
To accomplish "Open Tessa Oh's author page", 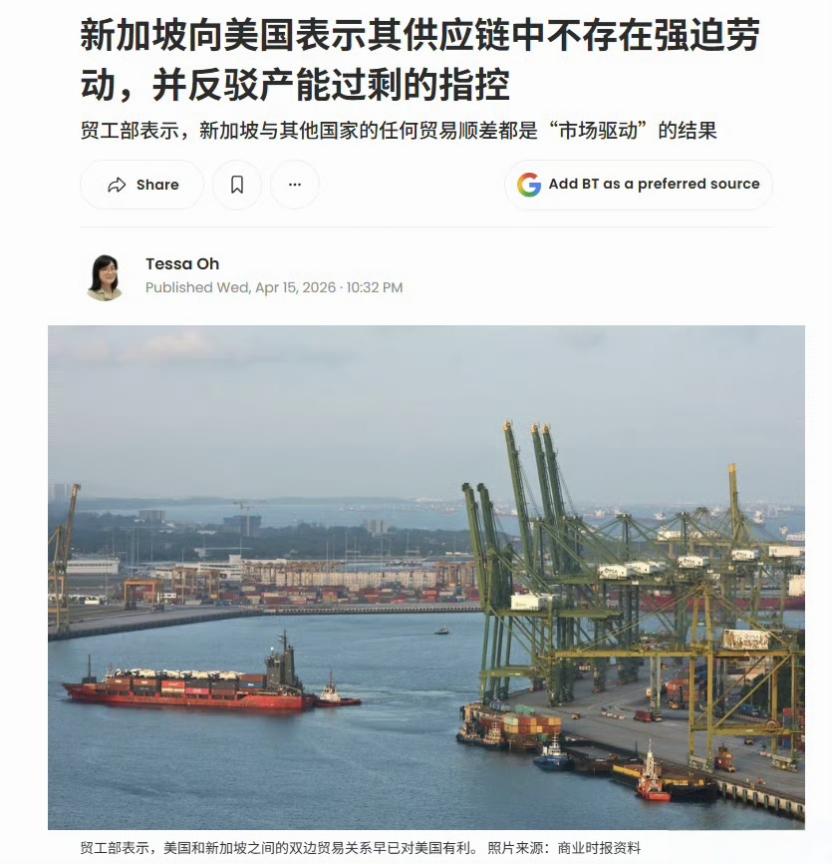I will pyautogui.click(x=181, y=265).
